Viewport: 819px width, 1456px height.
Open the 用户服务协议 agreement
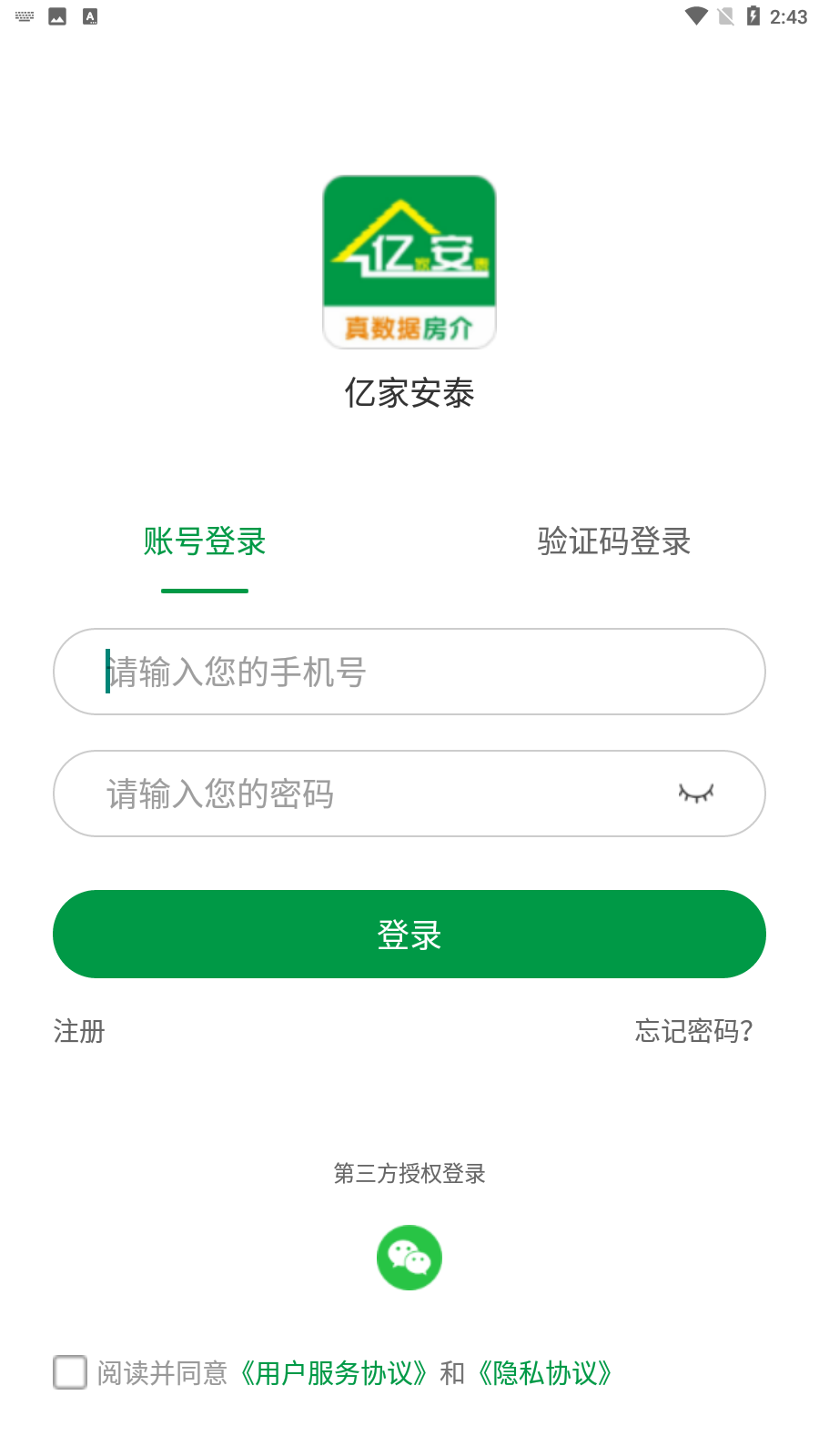(x=334, y=1373)
